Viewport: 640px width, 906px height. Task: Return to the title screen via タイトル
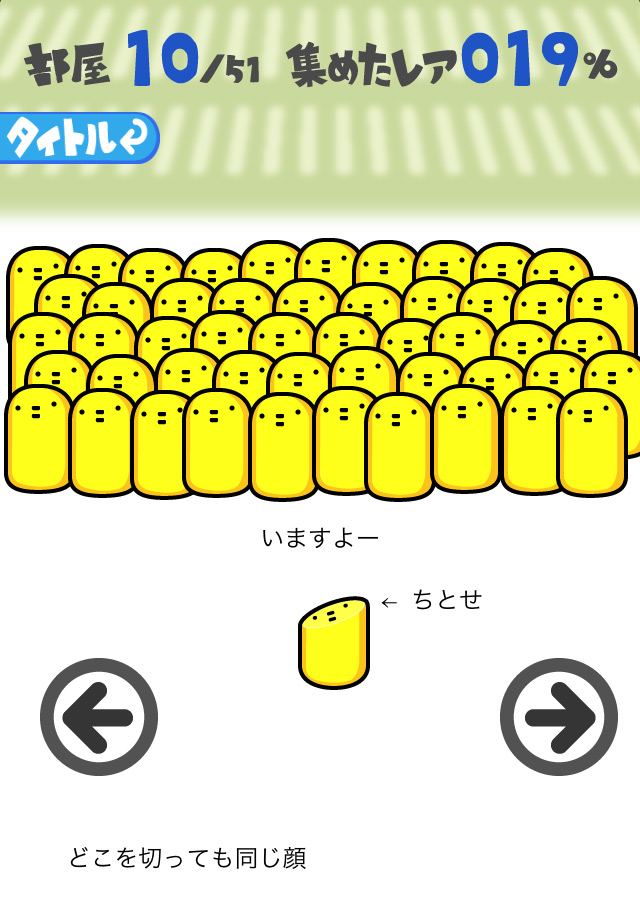click(78, 138)
